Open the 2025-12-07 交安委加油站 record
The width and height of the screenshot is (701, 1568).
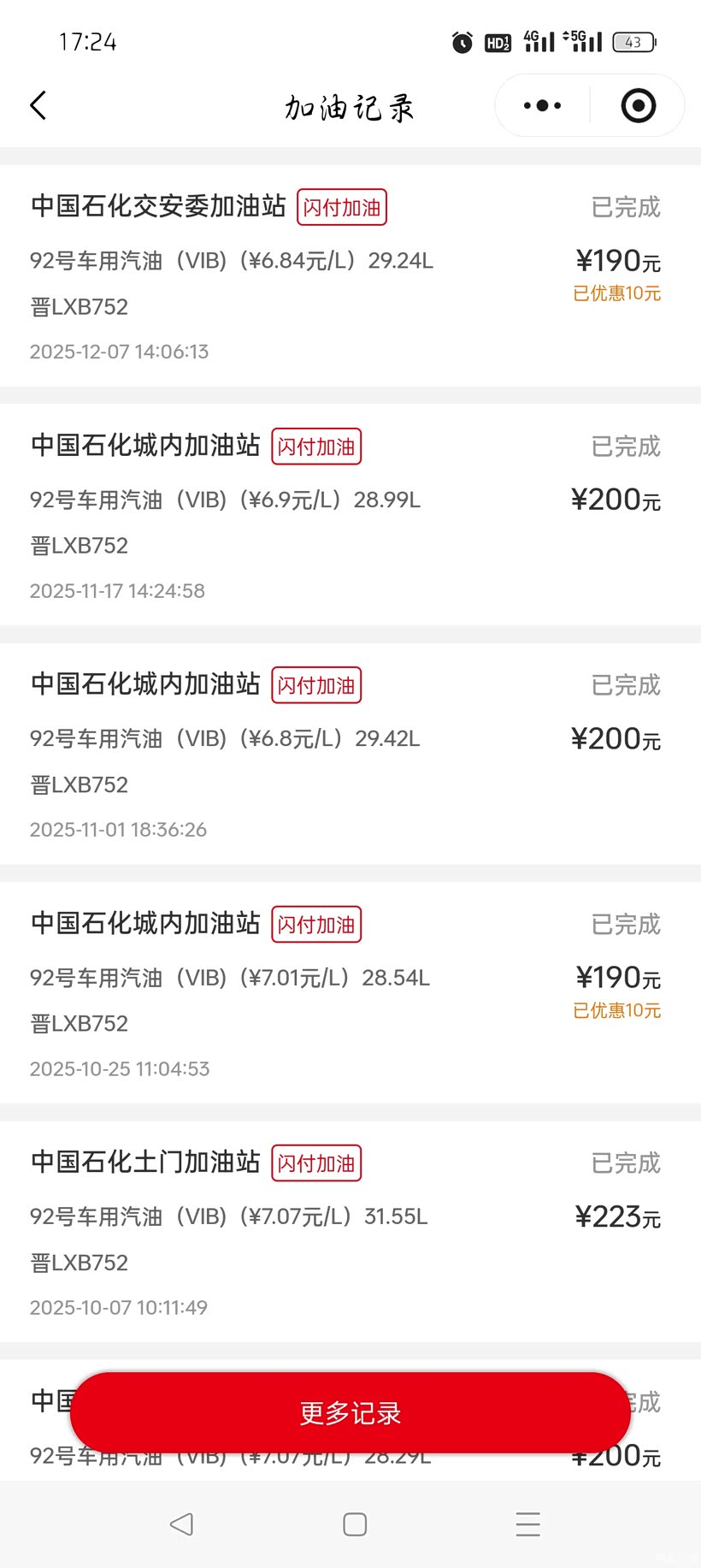(350, 275)
